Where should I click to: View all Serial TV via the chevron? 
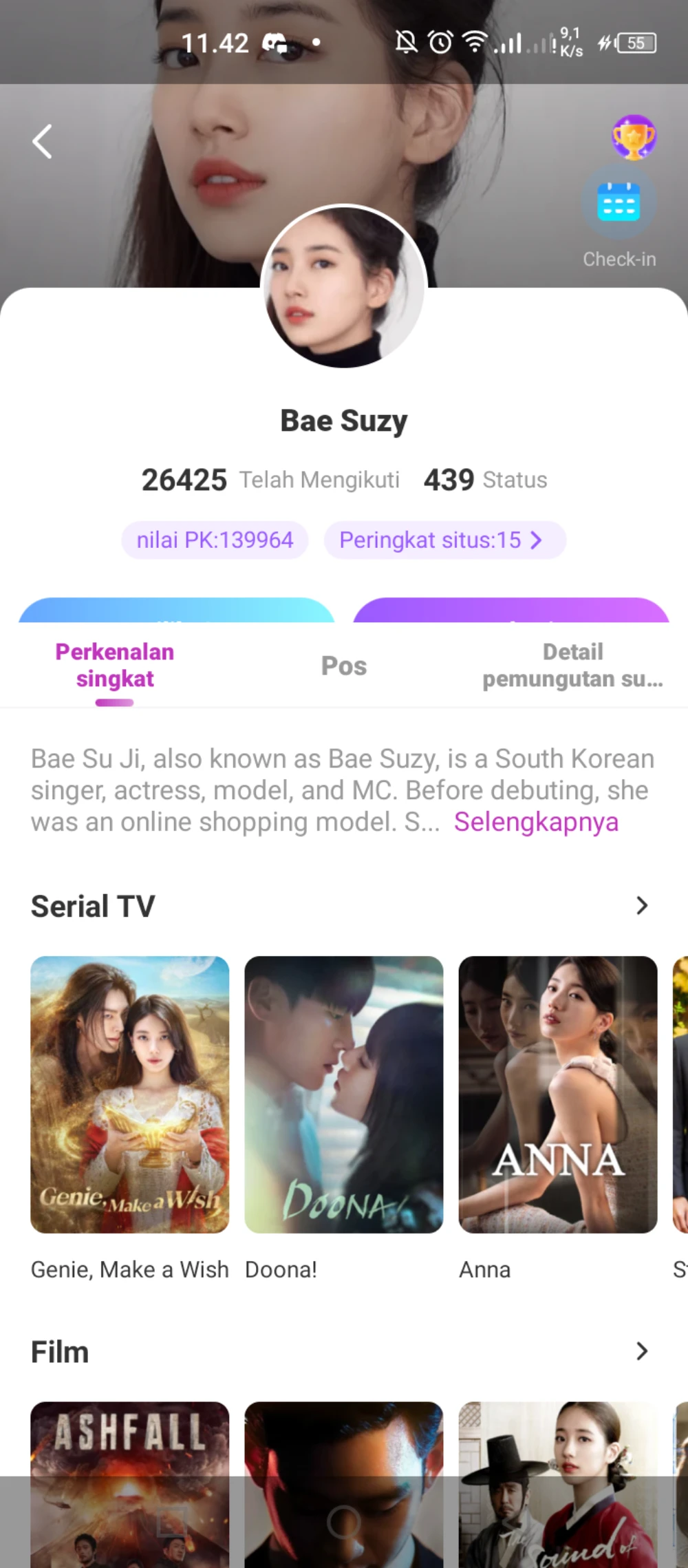coord(641,906)
